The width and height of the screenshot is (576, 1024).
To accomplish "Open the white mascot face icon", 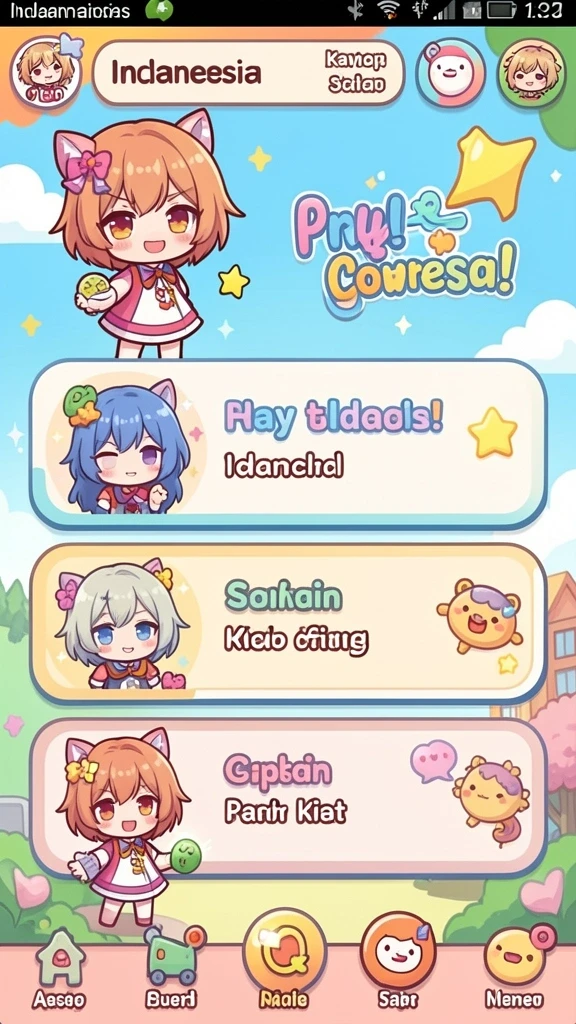I will (x=451, y=72).
